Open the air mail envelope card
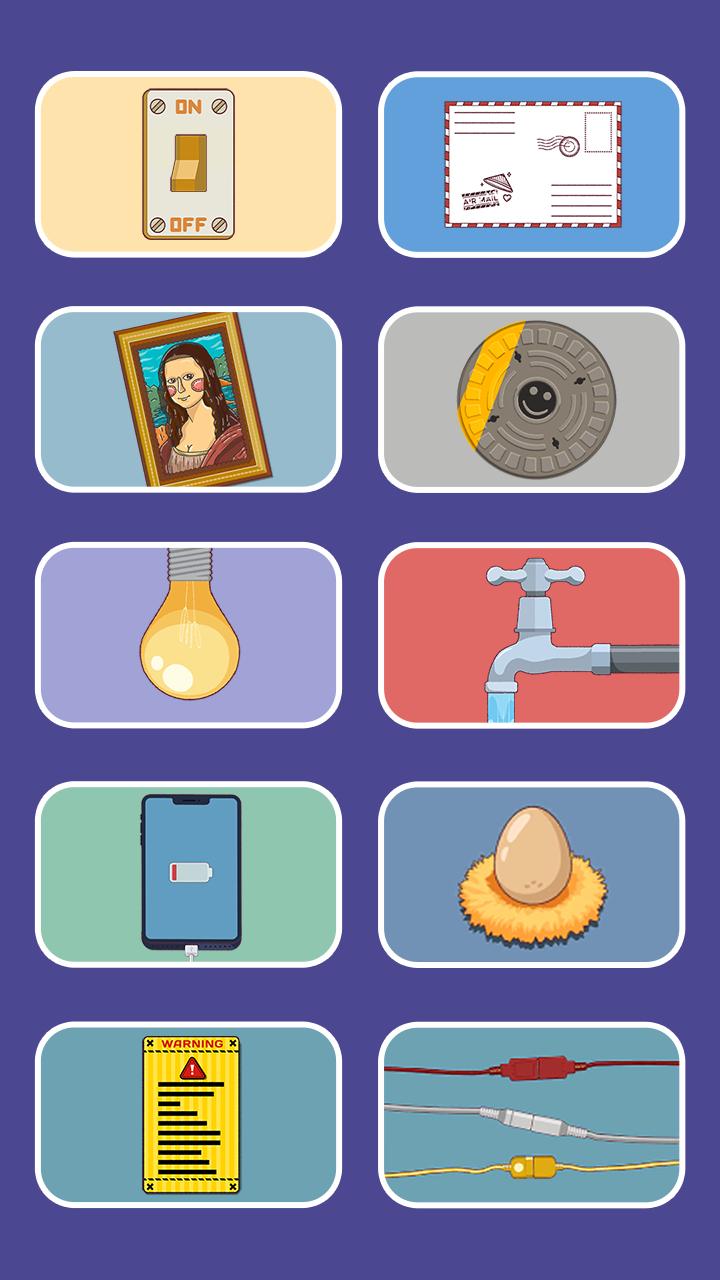 531,164
